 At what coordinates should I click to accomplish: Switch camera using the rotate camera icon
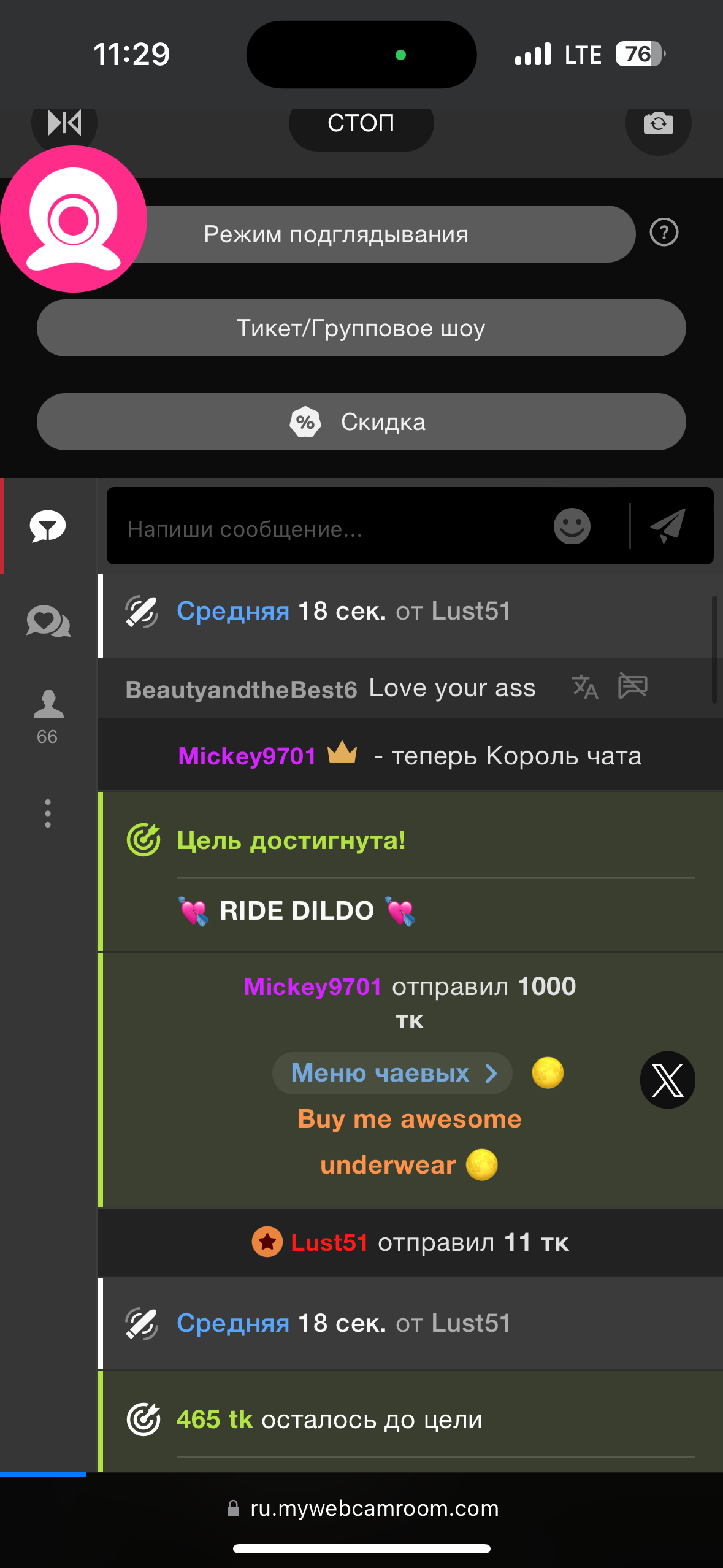click(658, 123)
